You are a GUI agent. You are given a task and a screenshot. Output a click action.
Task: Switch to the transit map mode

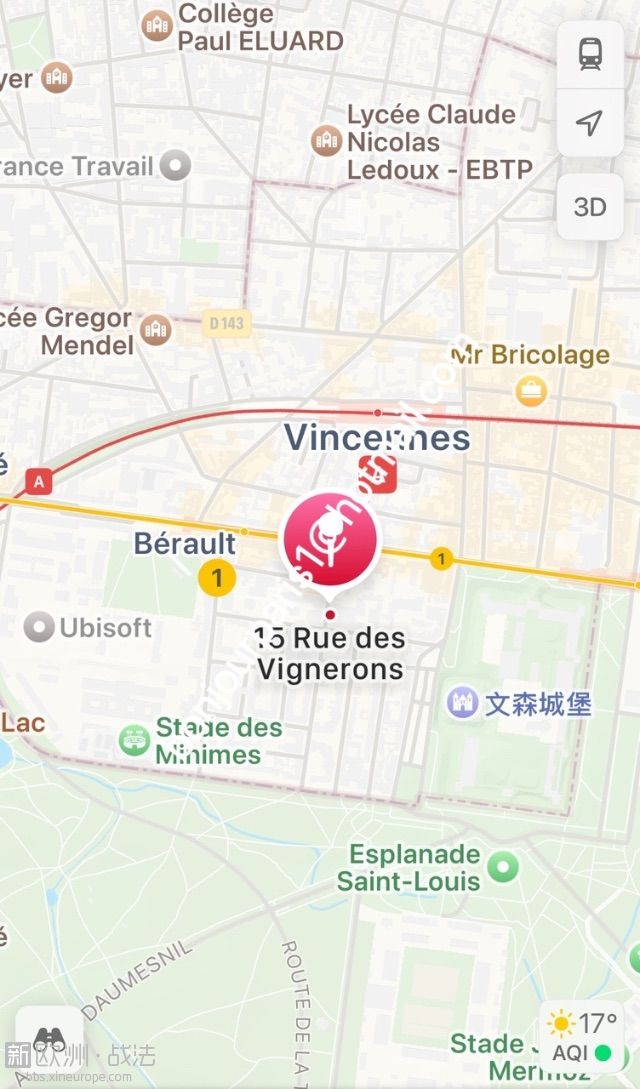pos(590,54)
